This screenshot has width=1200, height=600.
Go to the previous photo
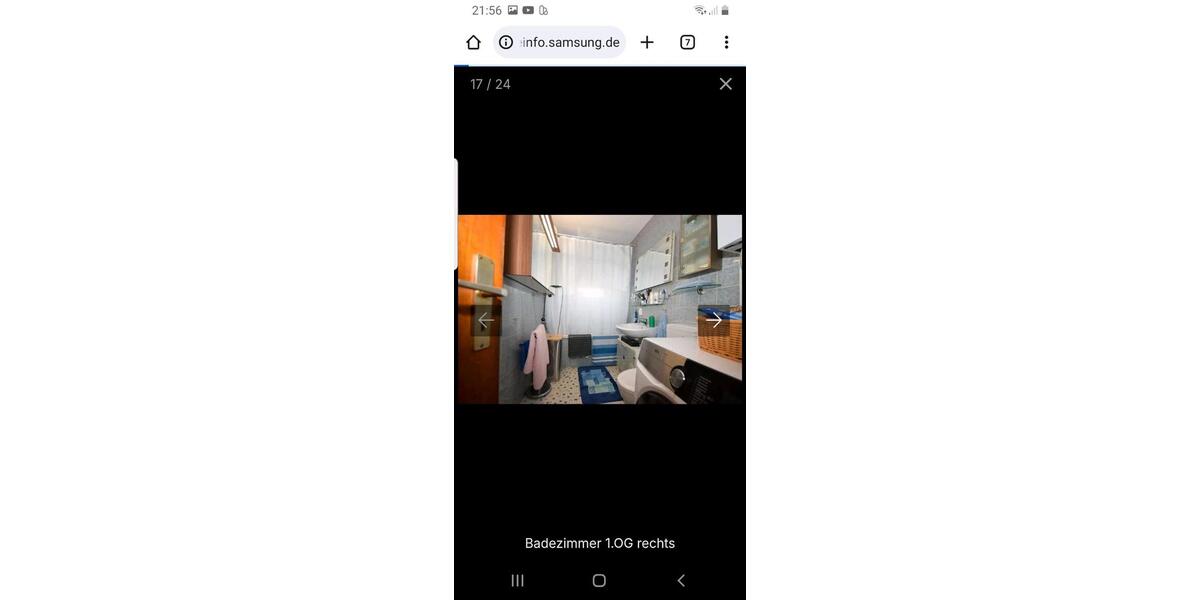pyautogui.click(x=486, y=320)
